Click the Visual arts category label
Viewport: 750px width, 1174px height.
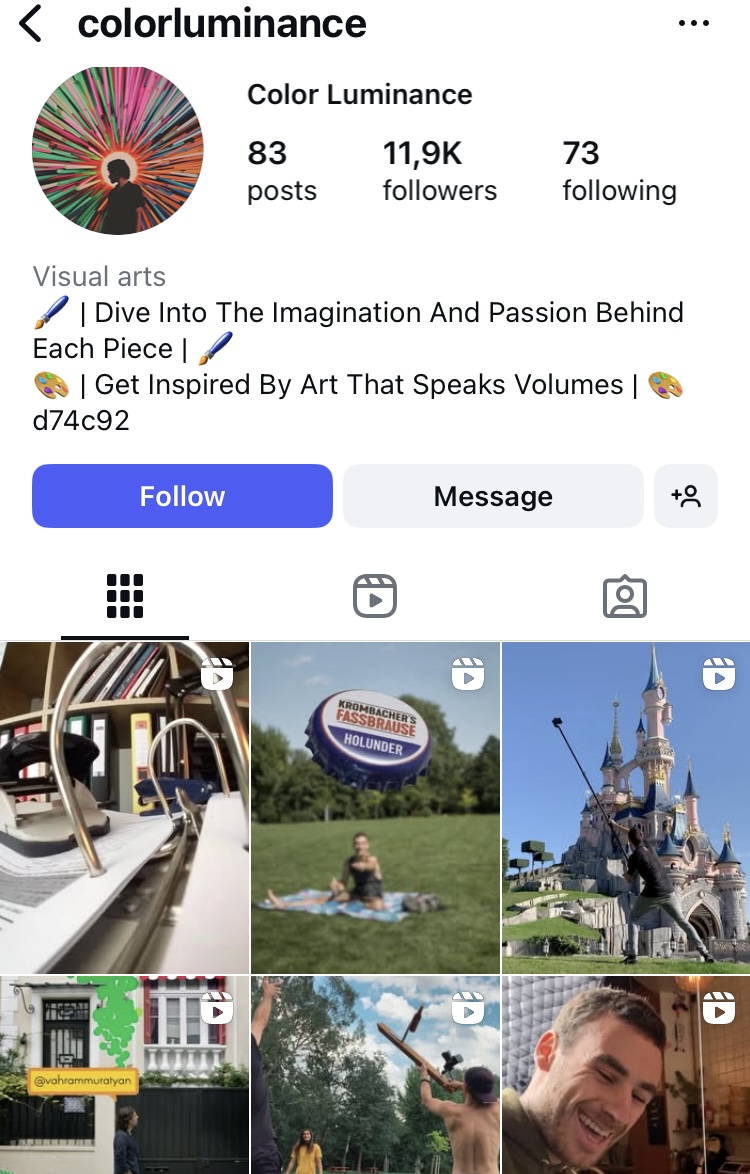click(99, 276)
